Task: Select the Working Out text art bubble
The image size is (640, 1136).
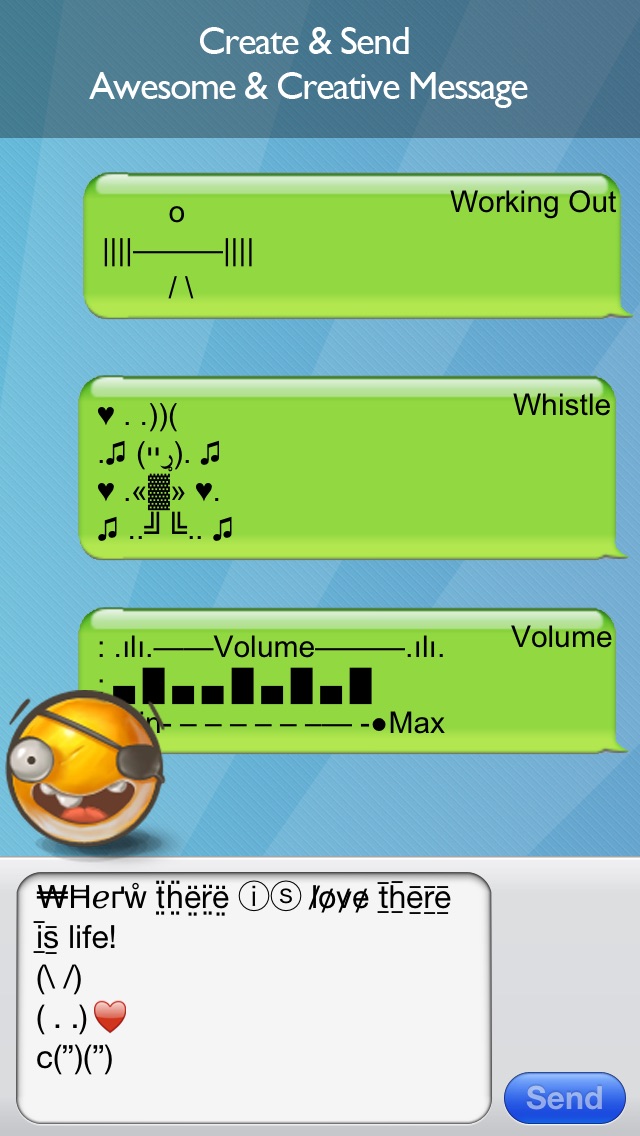Action: (357, 246)
